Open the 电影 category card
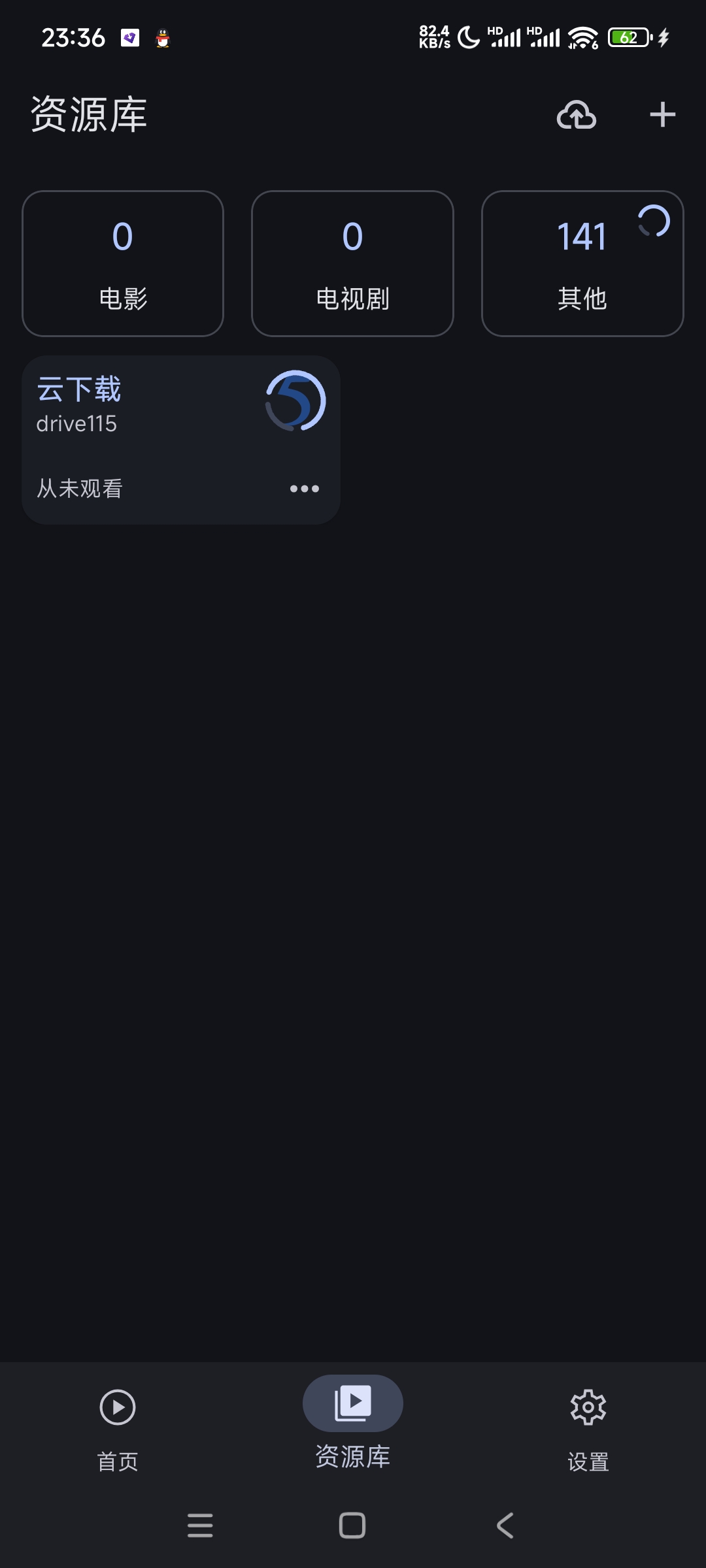This screenshot has width=706, height=1568. [122, 264]
